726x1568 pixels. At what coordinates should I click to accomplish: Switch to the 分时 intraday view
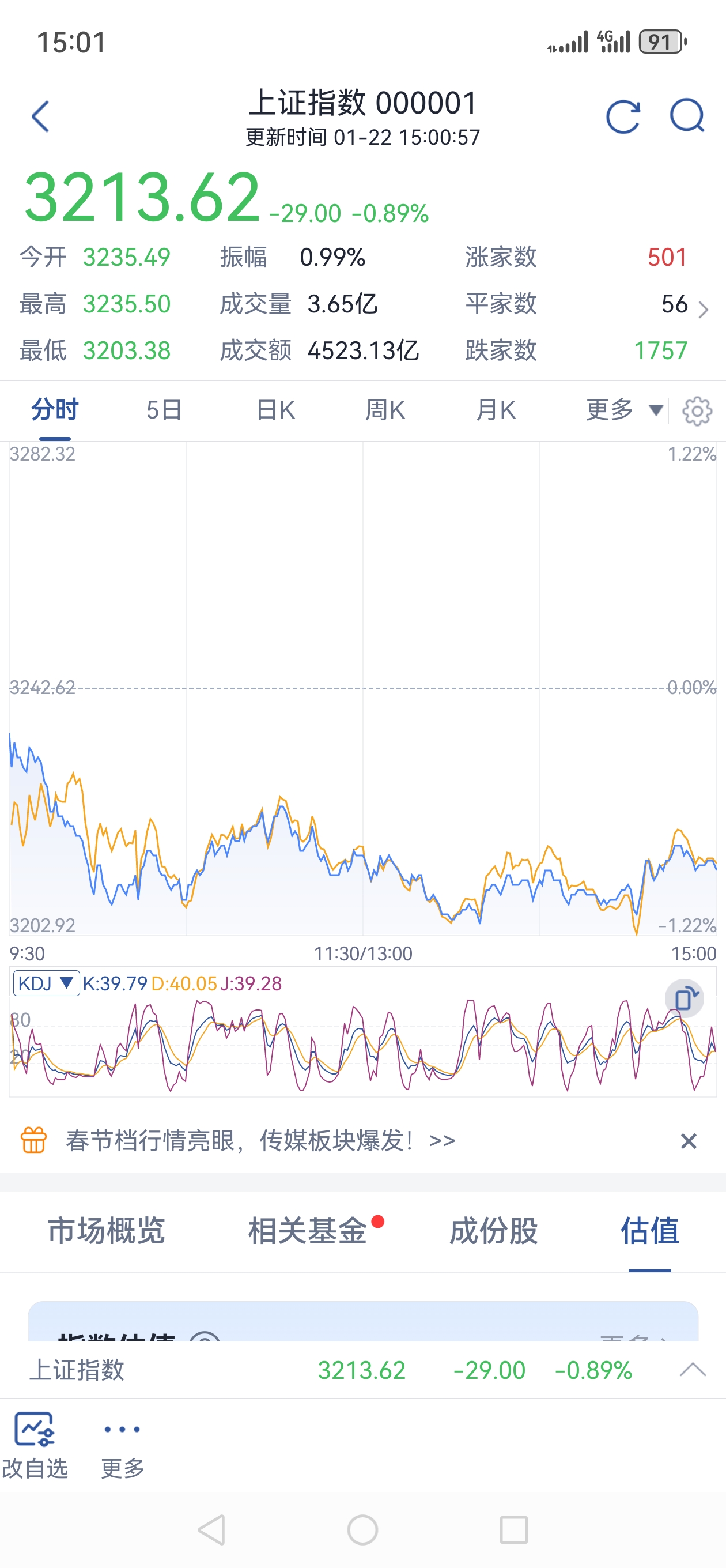tap(53, 410)
